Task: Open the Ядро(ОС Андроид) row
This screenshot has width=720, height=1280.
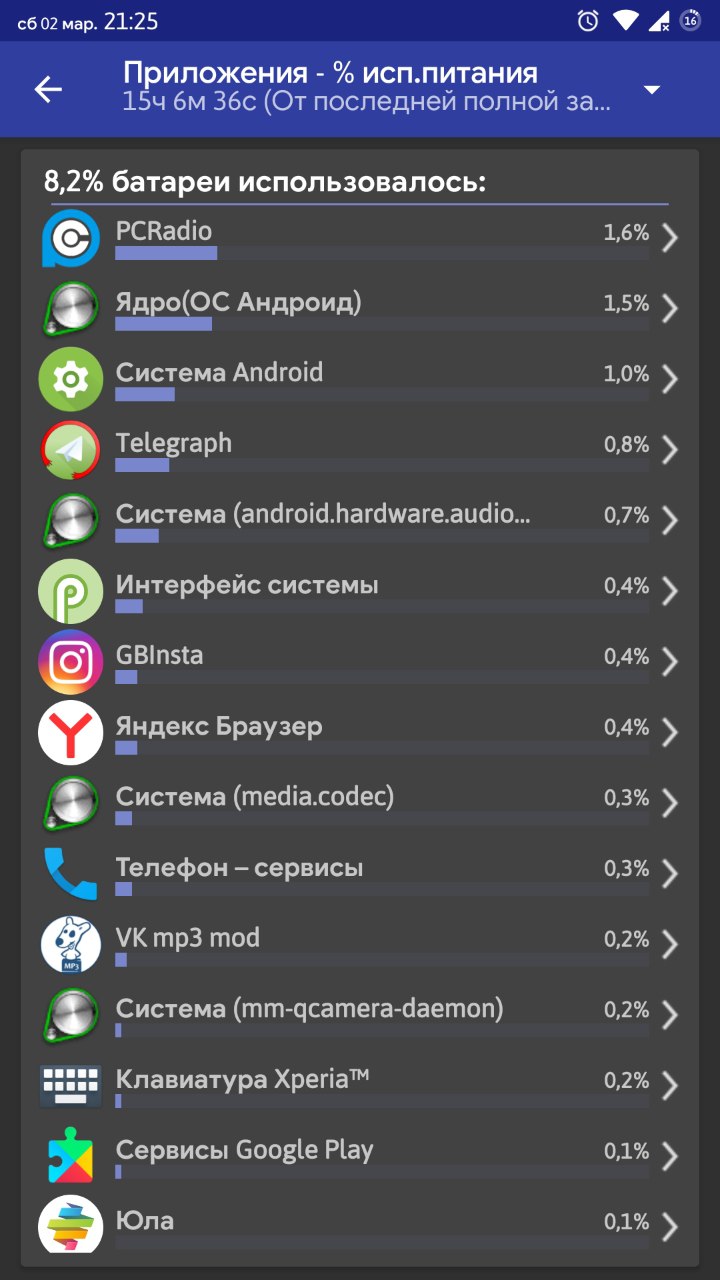Action: [360, 308]
